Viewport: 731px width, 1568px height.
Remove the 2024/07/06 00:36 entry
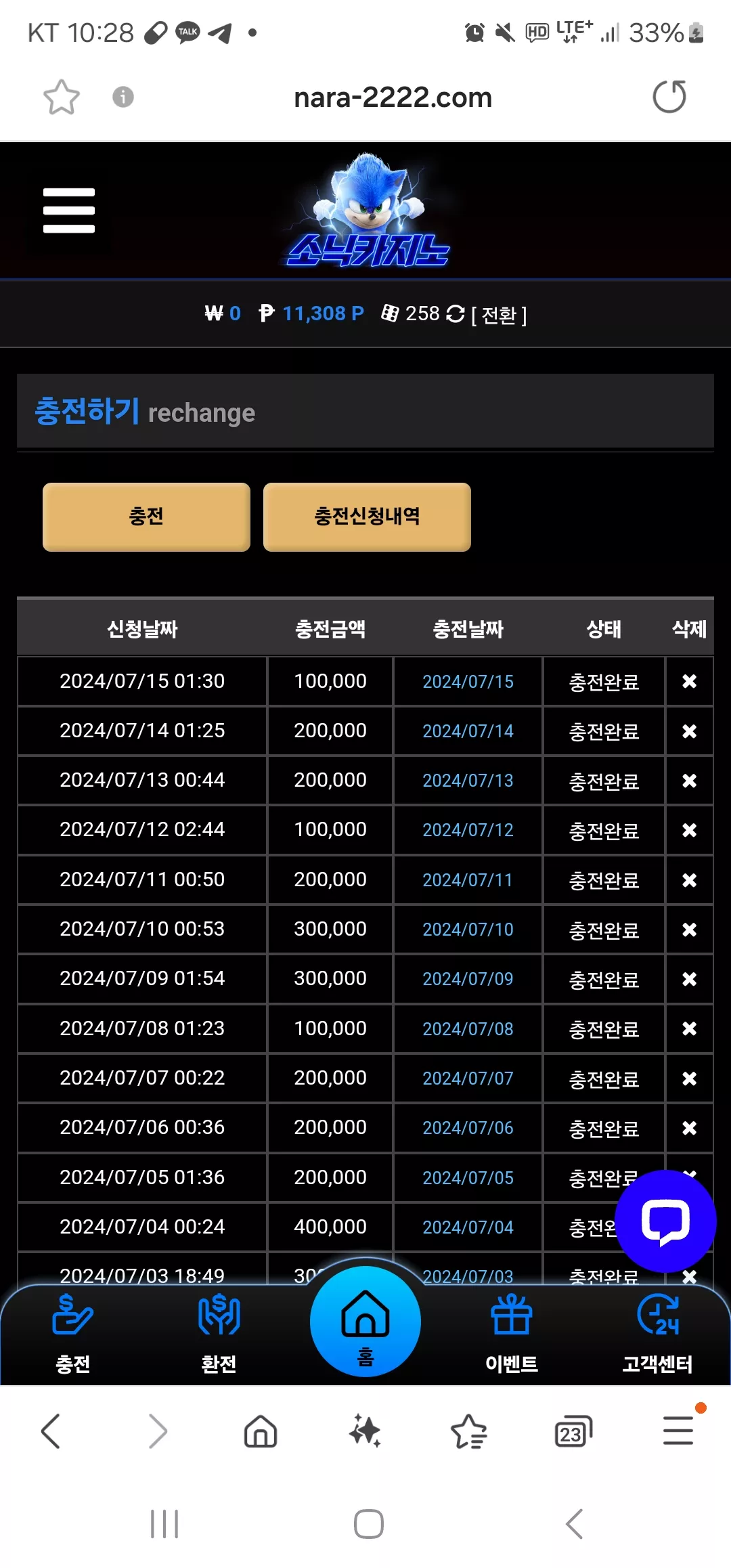tap(689, 1128)
